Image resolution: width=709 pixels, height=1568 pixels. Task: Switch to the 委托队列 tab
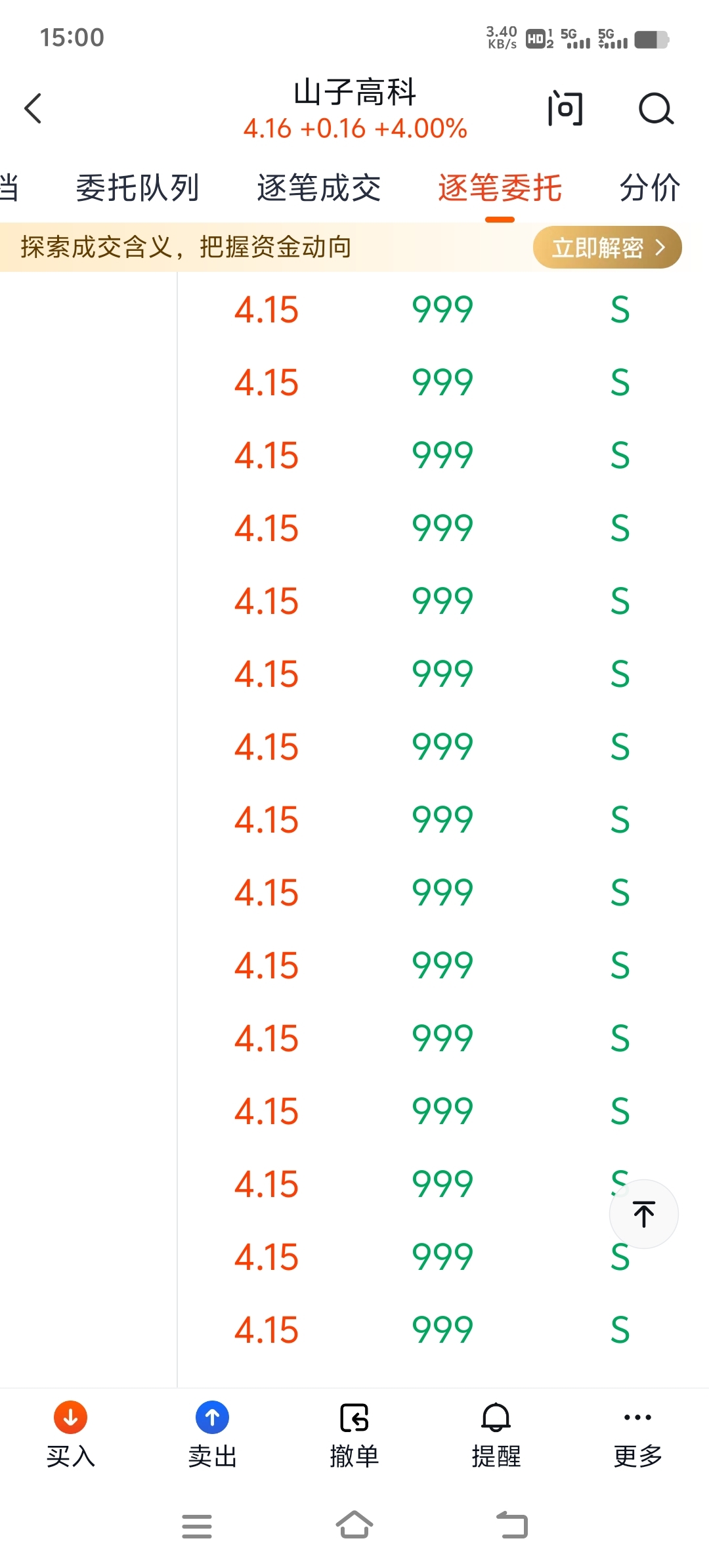[137, 188]
